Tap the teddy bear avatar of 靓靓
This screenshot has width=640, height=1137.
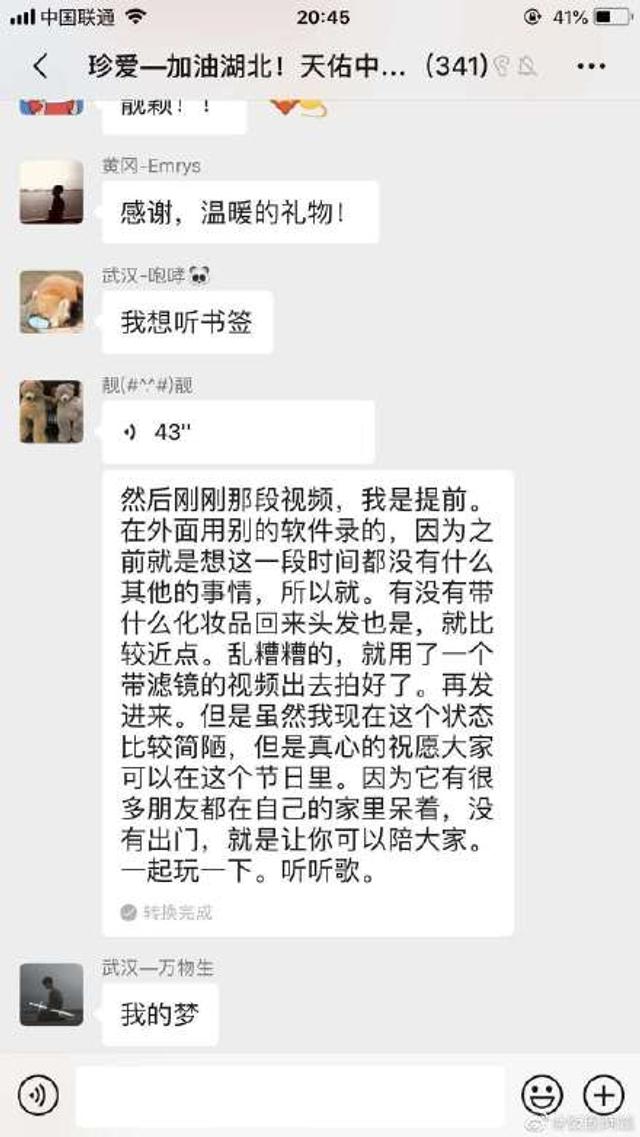tap(51, 411)
